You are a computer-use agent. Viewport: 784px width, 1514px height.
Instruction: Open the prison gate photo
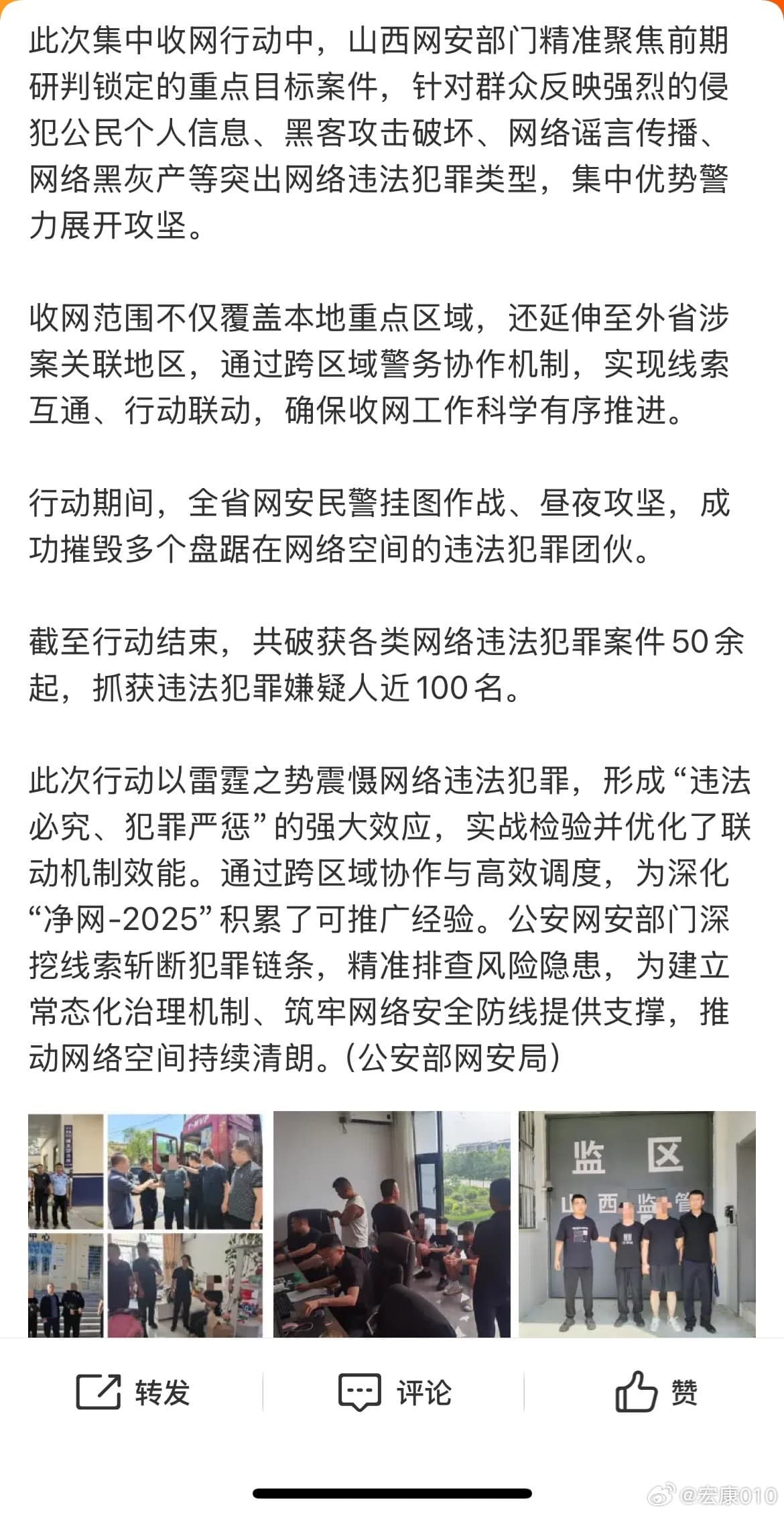[x=637, y=1224]
